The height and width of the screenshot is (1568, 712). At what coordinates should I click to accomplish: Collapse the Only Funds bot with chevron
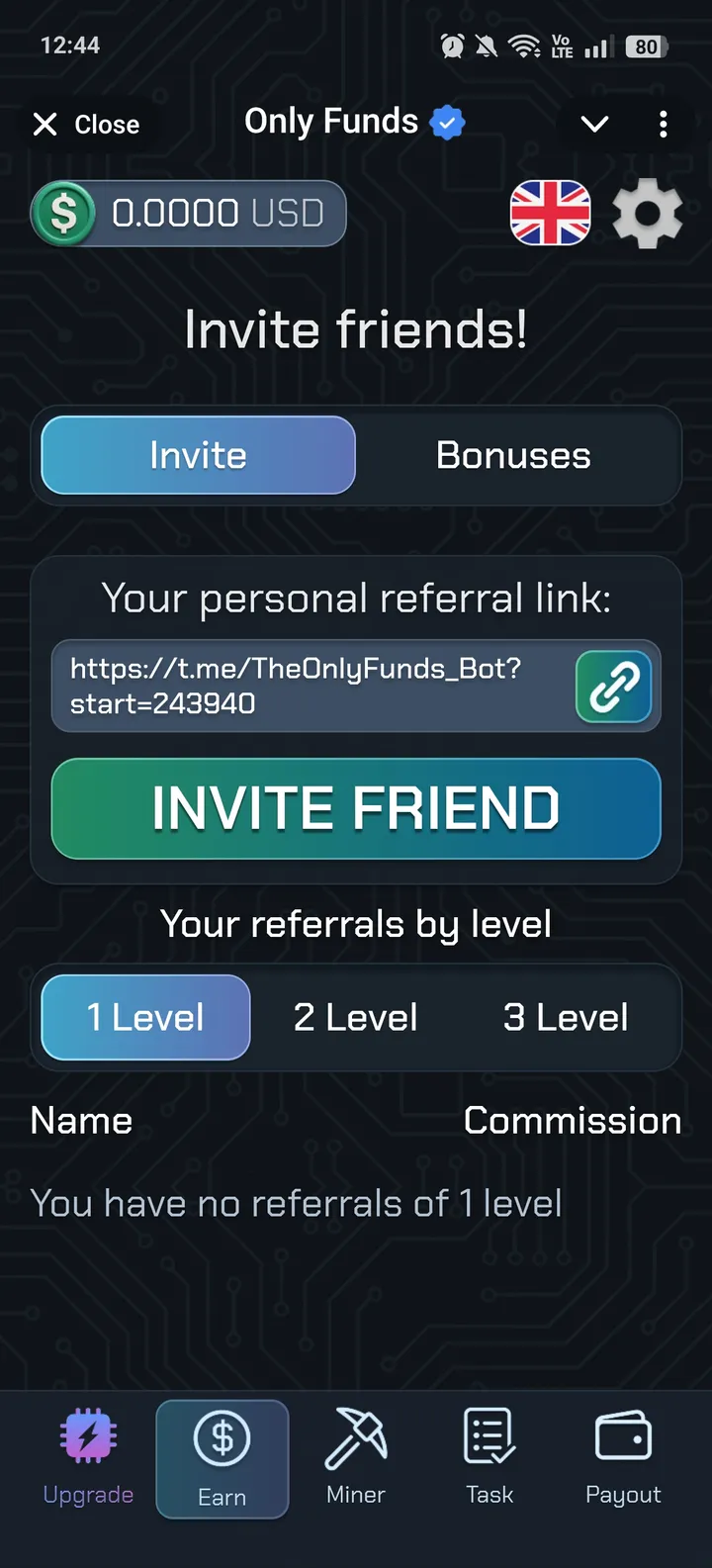click(594, 123)
